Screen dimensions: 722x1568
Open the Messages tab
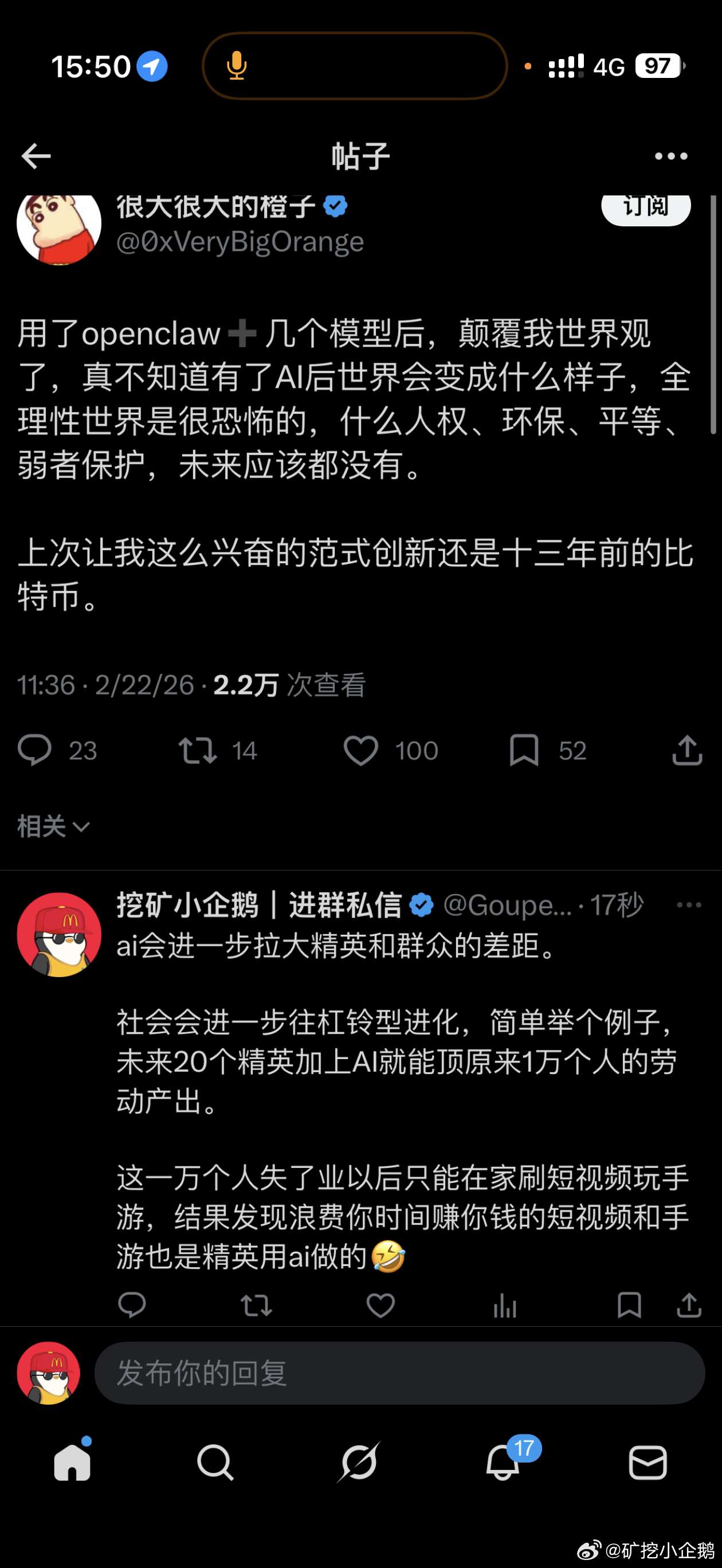pyautogui.click(x=647, y=1462)
